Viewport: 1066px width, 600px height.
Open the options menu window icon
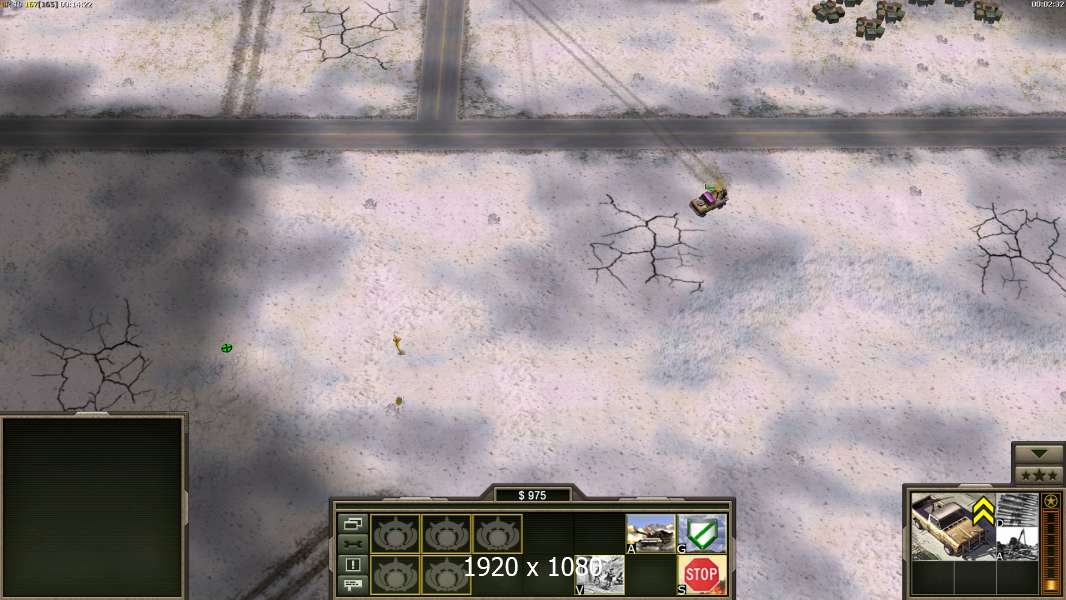pyautogui.click(x=352, y=523)
